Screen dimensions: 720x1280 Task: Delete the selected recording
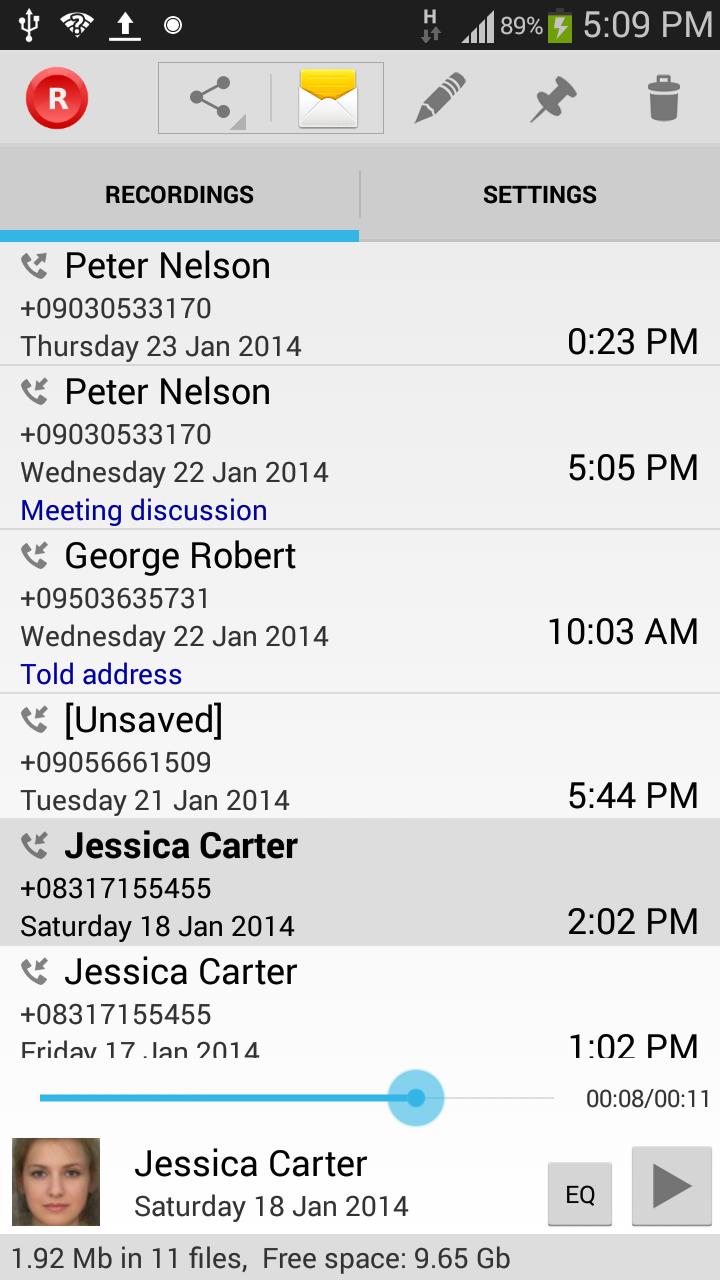click(663, 98)
